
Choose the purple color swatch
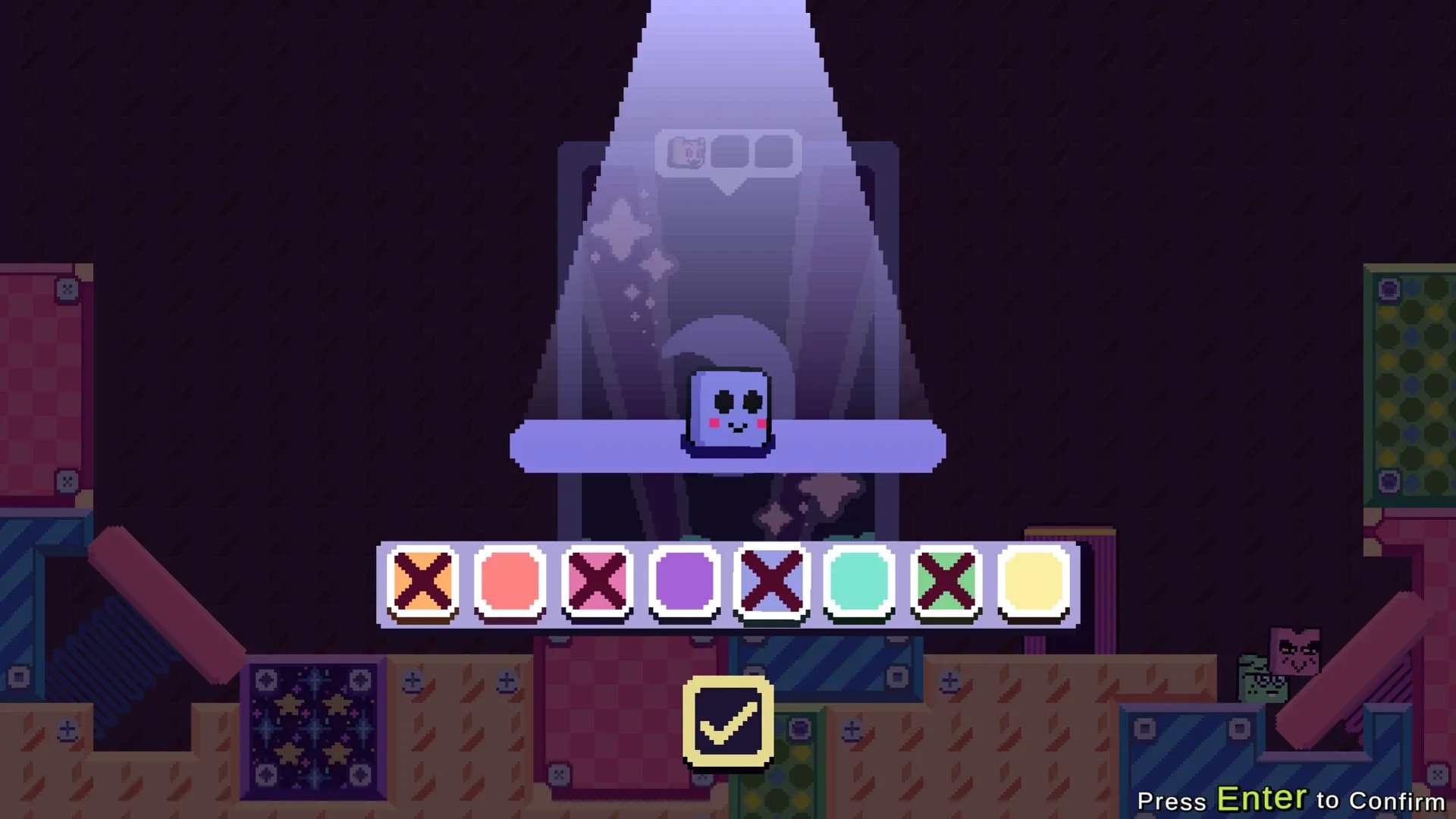click(x=684, y=582)
